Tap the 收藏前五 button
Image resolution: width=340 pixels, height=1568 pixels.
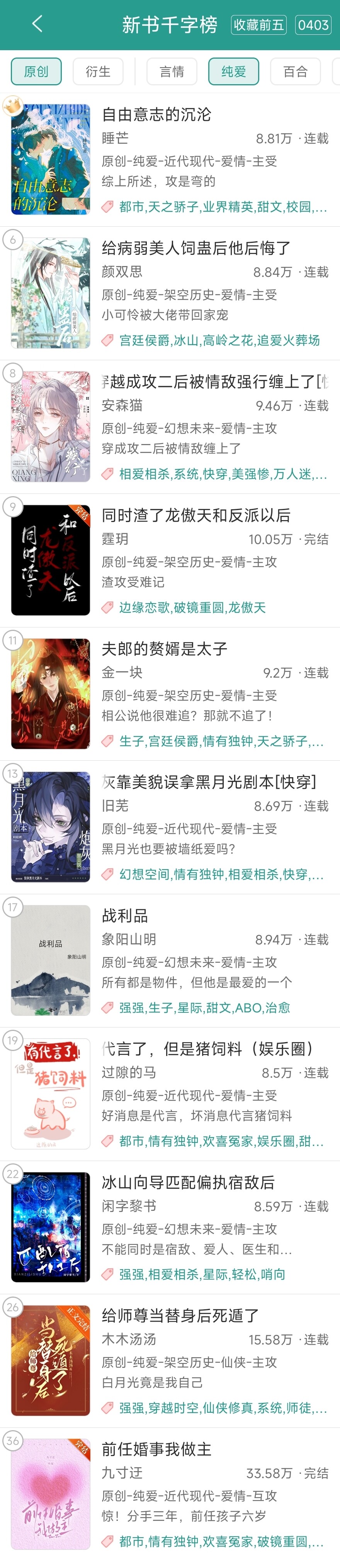click(x=258, y=25)
